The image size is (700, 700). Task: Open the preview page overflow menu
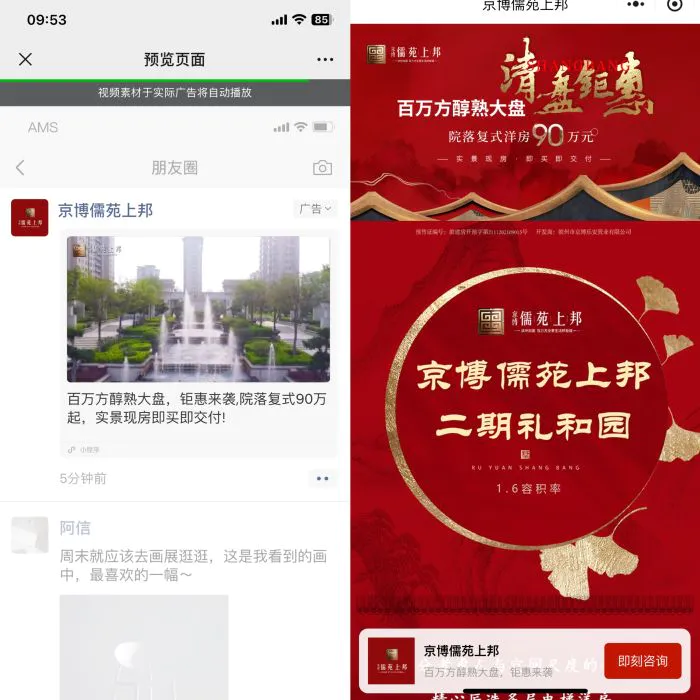coord(325,59)
